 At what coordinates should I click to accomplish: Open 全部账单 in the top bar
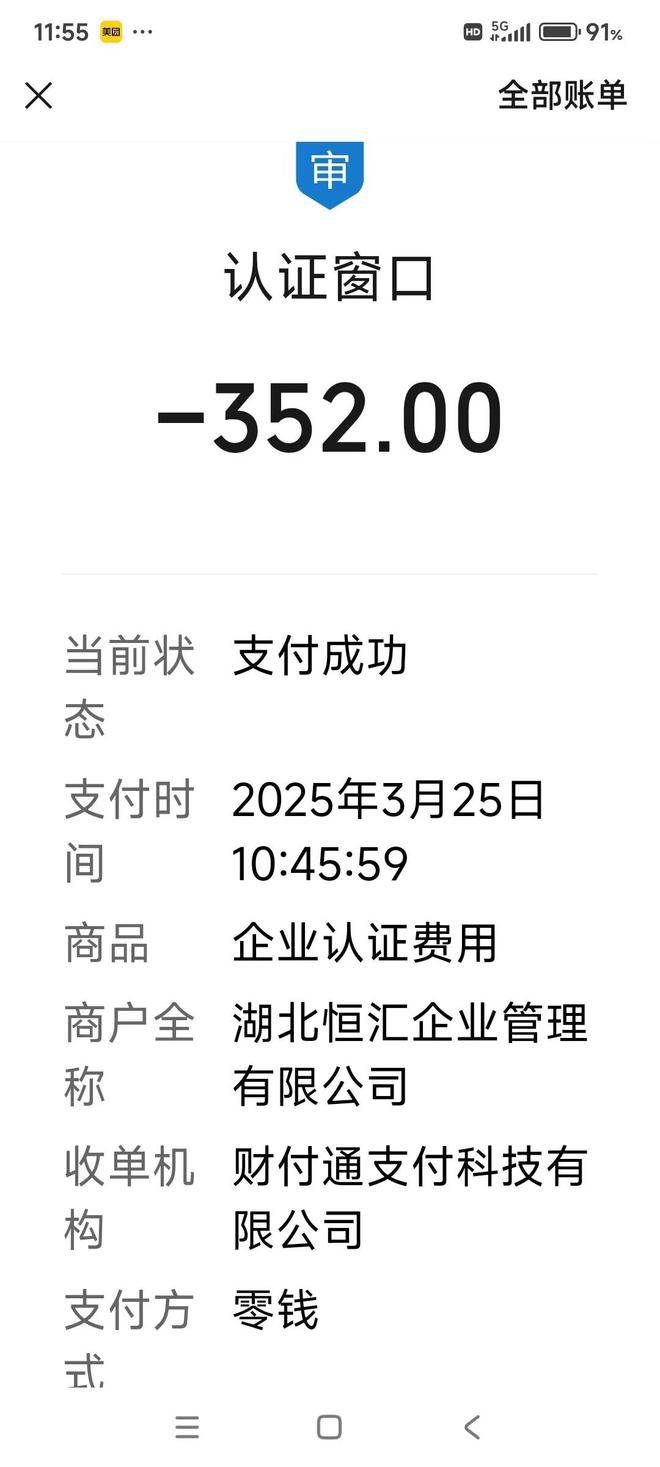coord(562,95)
